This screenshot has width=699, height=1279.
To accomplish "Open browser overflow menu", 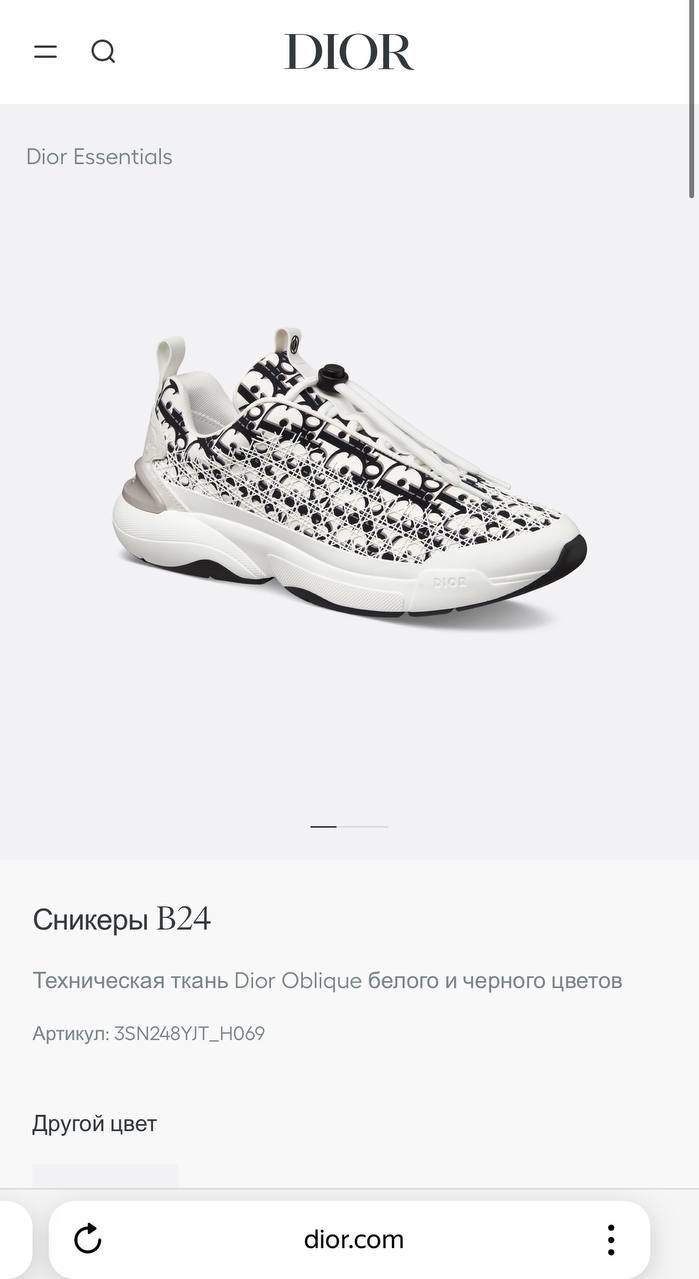I will (610, 1239).
